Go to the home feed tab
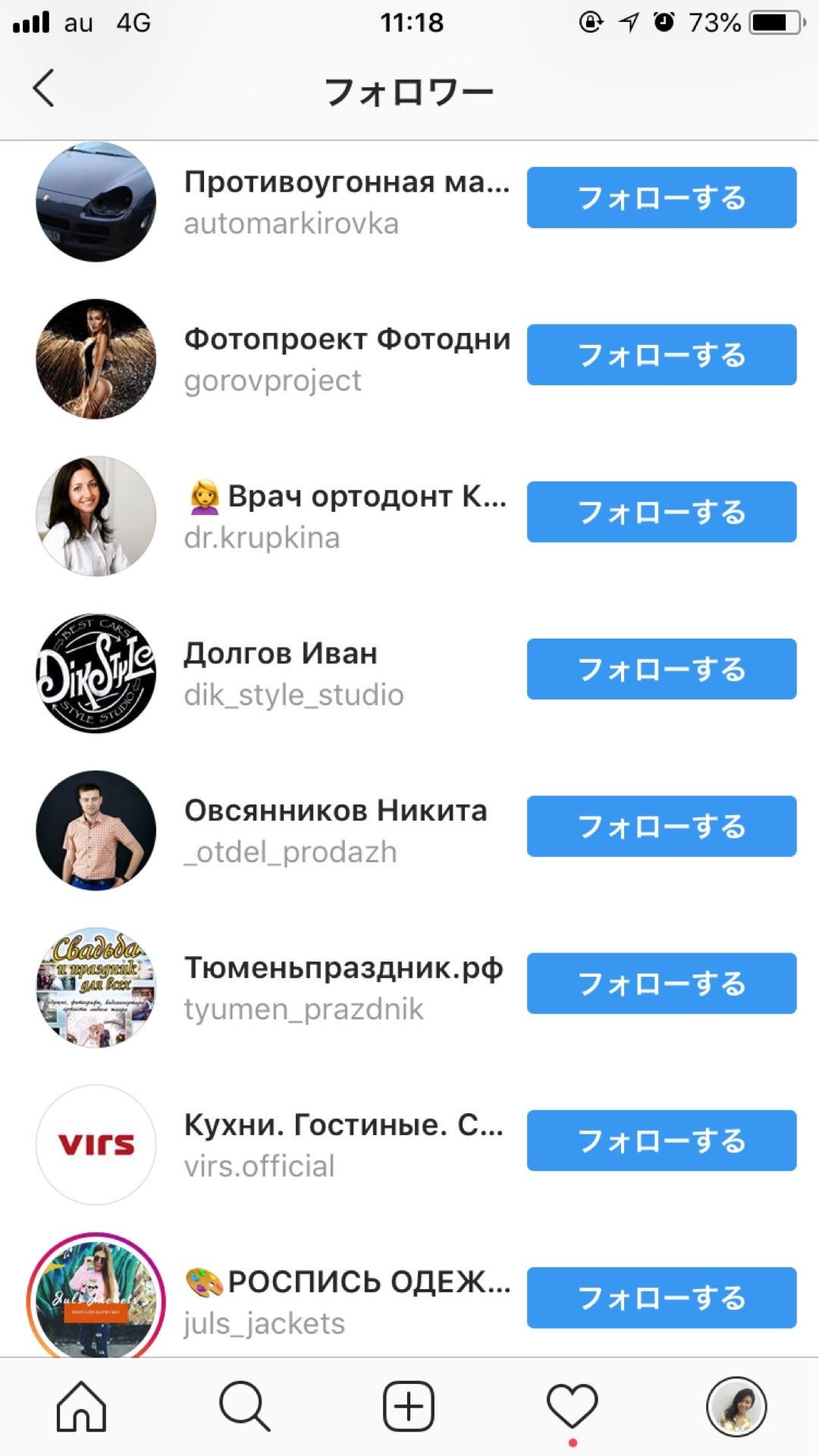The height and width of the screenshot is (1456, 819). point(81,1407)
